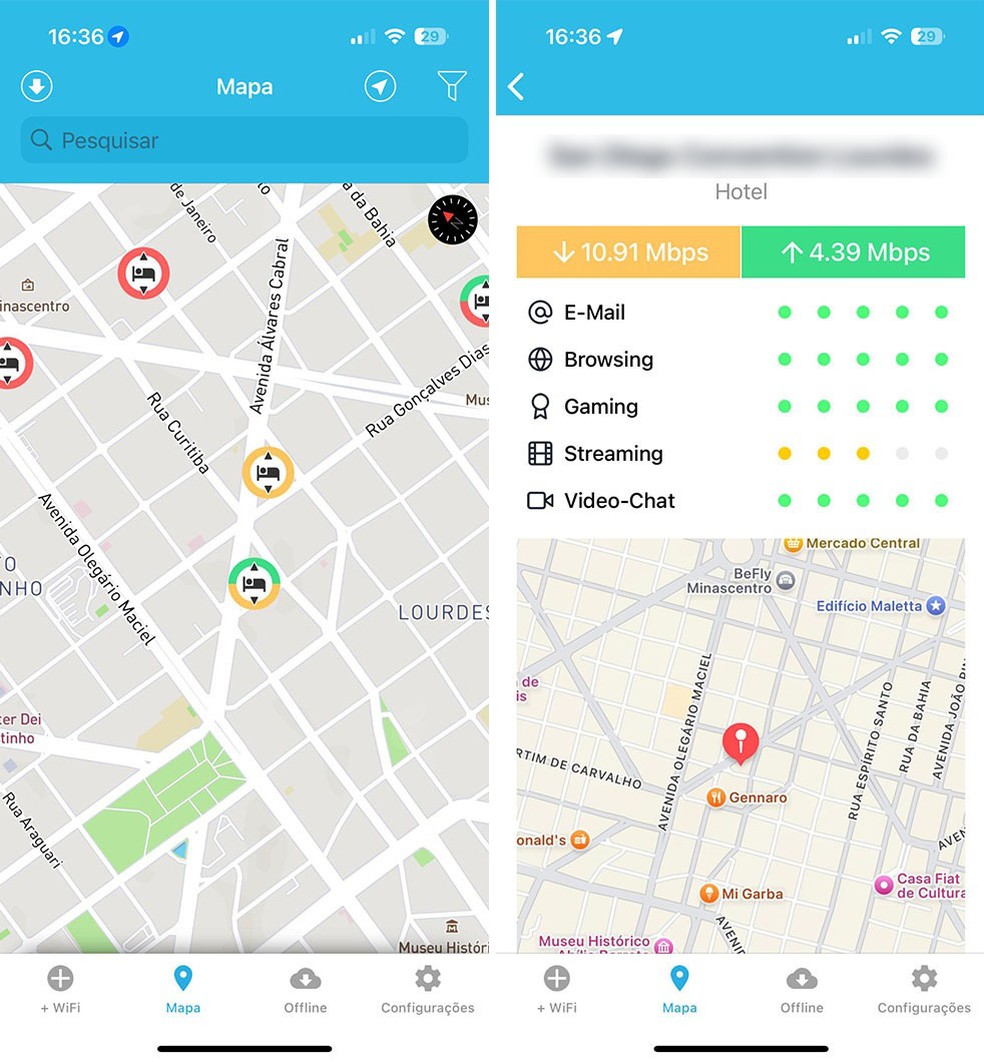Select the red hotel marker beside Minascentro
984x1062 pixels.
144,273
